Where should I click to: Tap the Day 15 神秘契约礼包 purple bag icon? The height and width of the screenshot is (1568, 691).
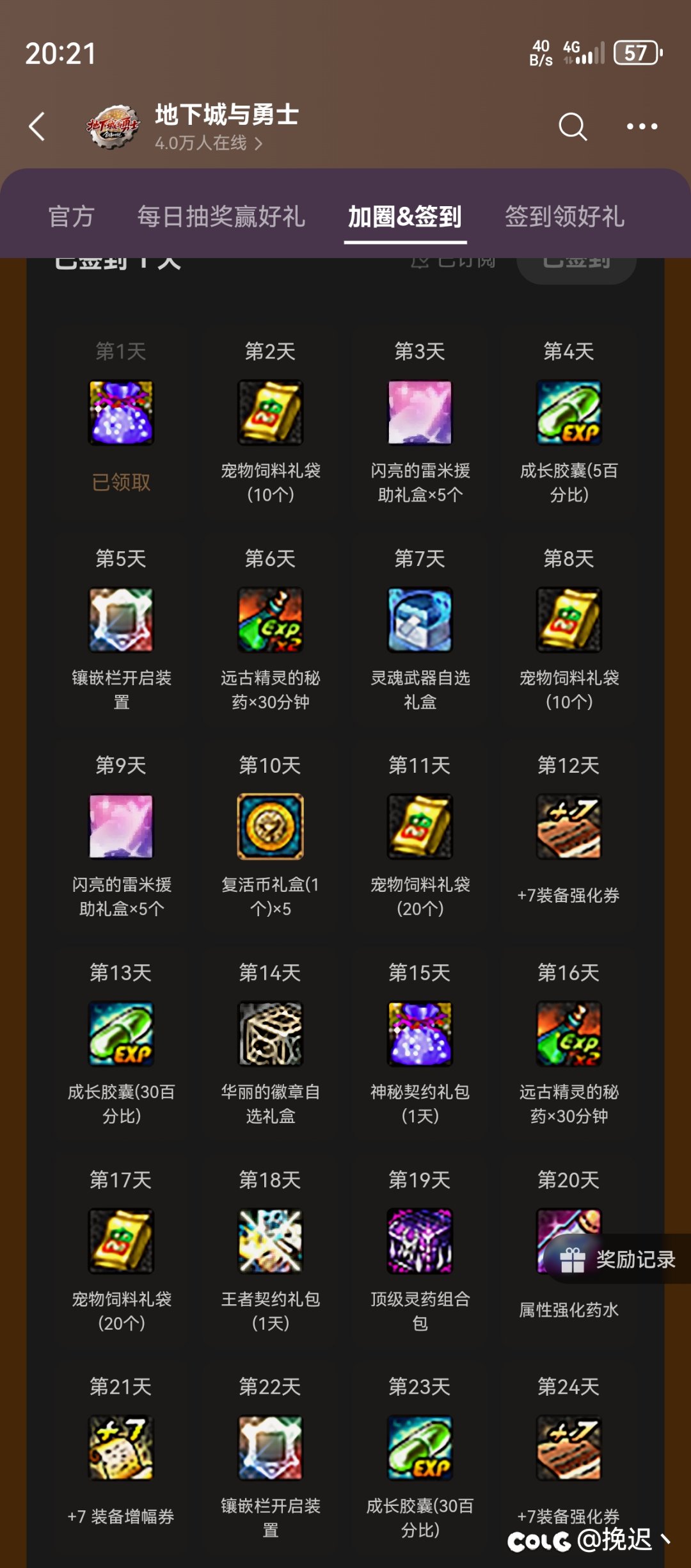tap(419, 1035)
